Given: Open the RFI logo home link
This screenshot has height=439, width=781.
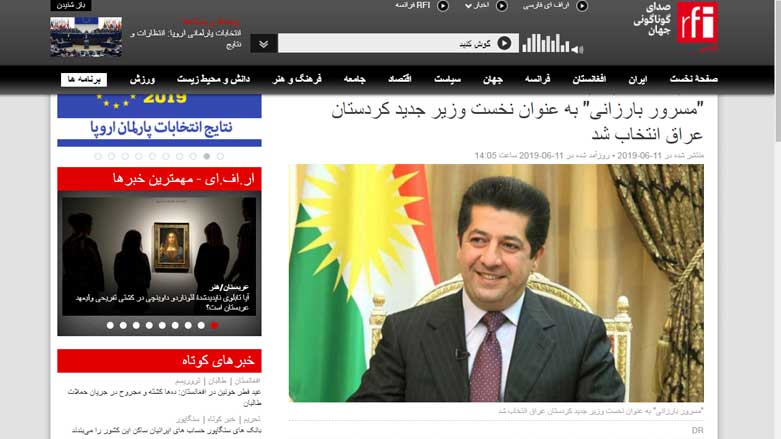Looking at the screenshot, I should (696, 24).
